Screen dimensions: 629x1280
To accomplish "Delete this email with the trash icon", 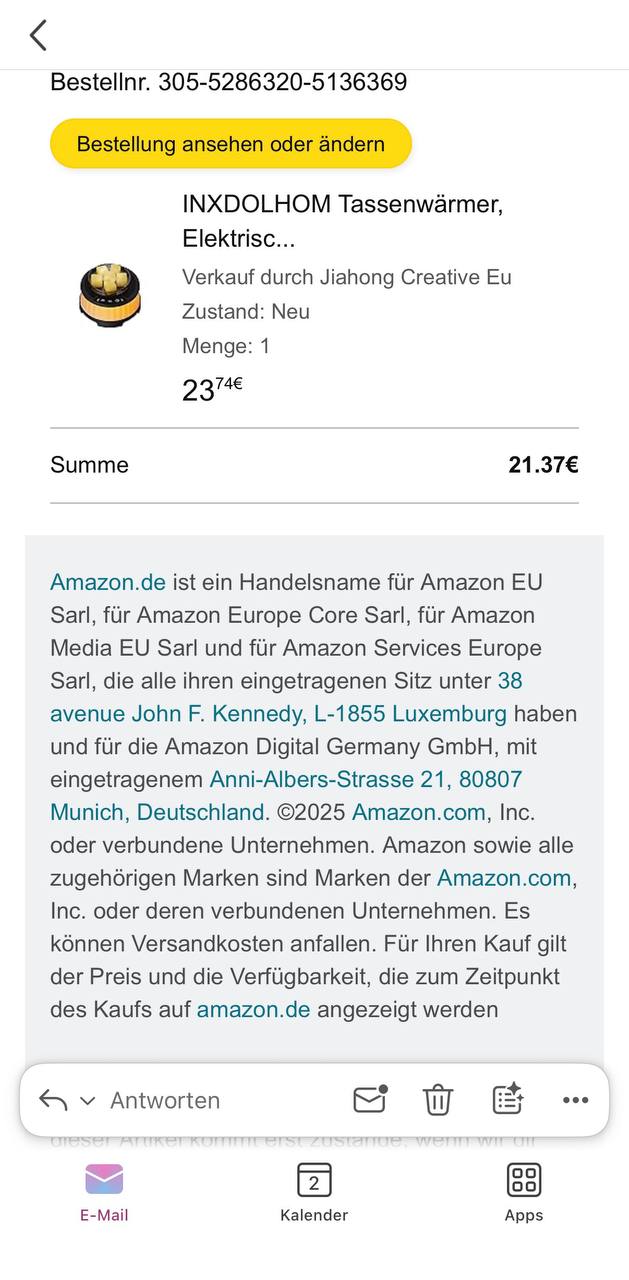I will 438,1100.
